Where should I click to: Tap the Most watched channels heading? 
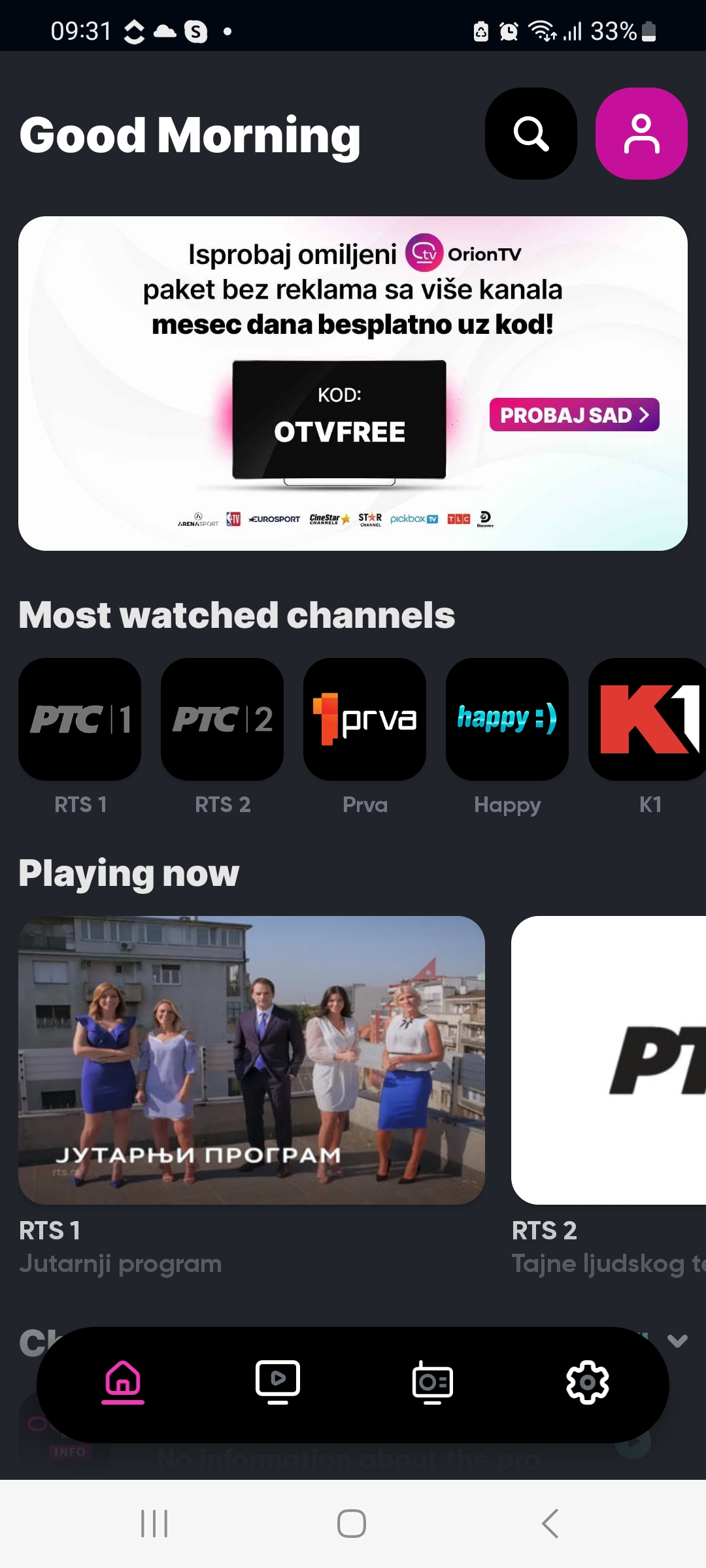coord(237,614)
